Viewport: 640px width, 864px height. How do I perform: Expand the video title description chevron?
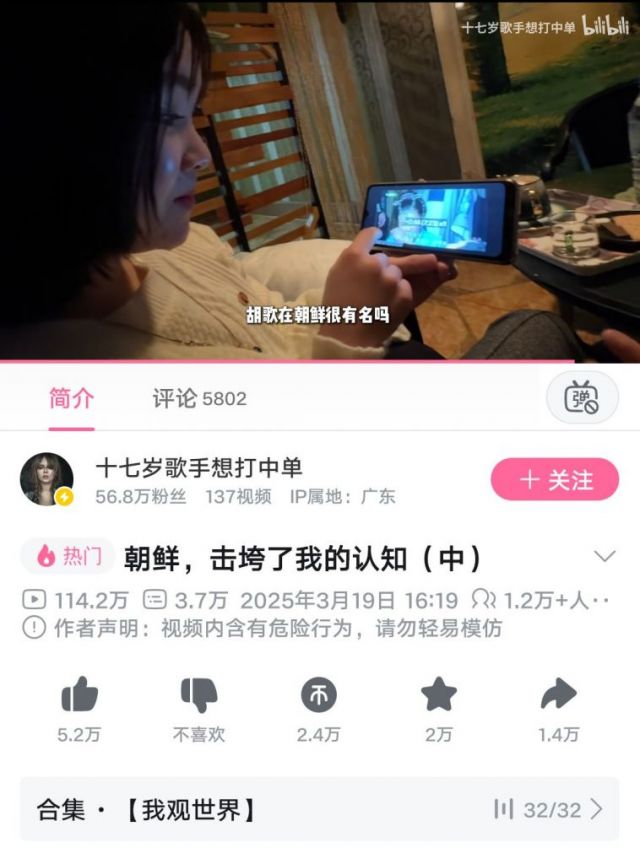point(604,556)
